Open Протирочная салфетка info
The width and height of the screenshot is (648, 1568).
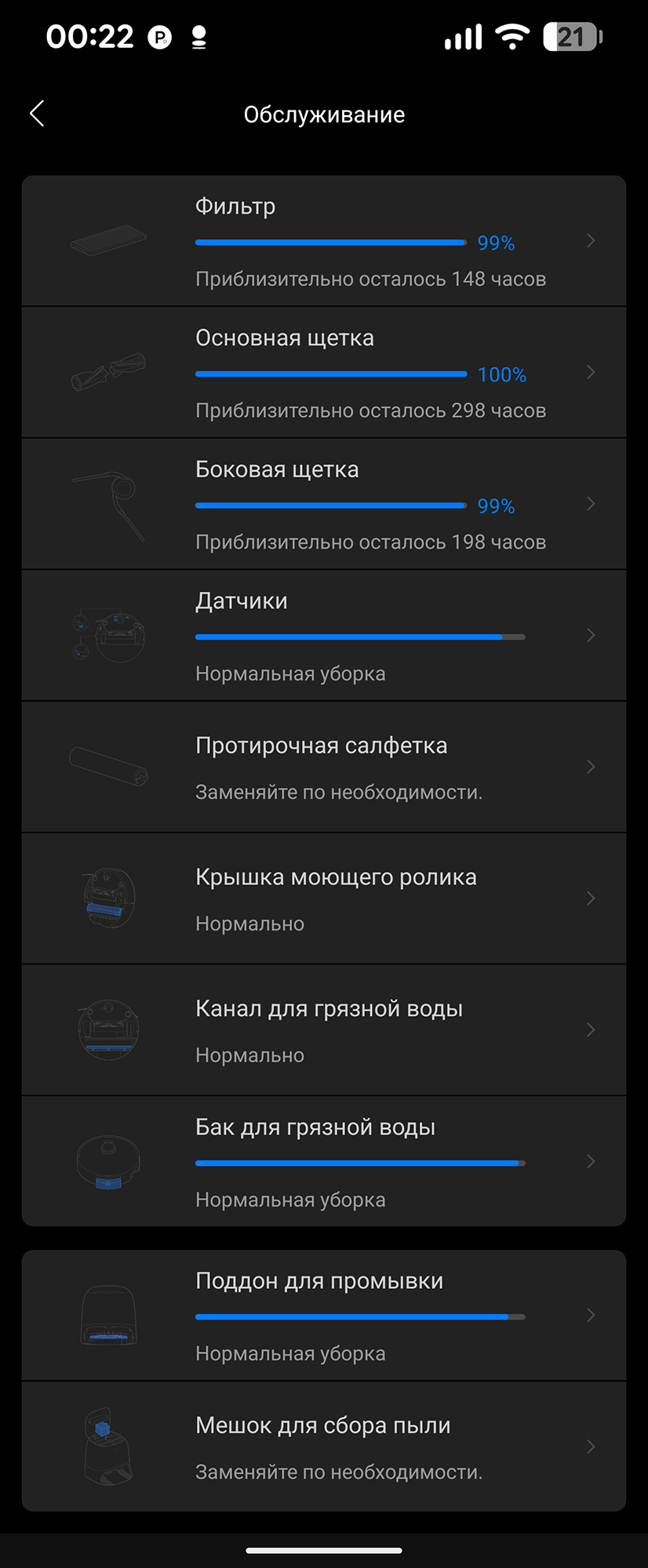click(x=324, y=767)
